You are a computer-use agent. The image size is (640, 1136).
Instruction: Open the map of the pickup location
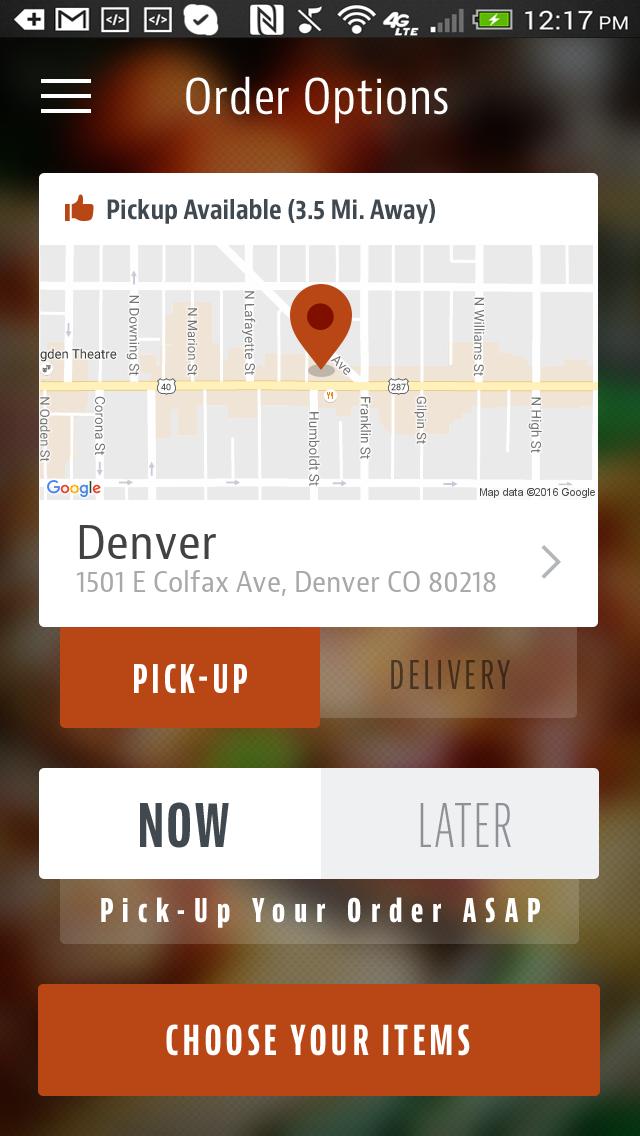click(x=318, y=372)
